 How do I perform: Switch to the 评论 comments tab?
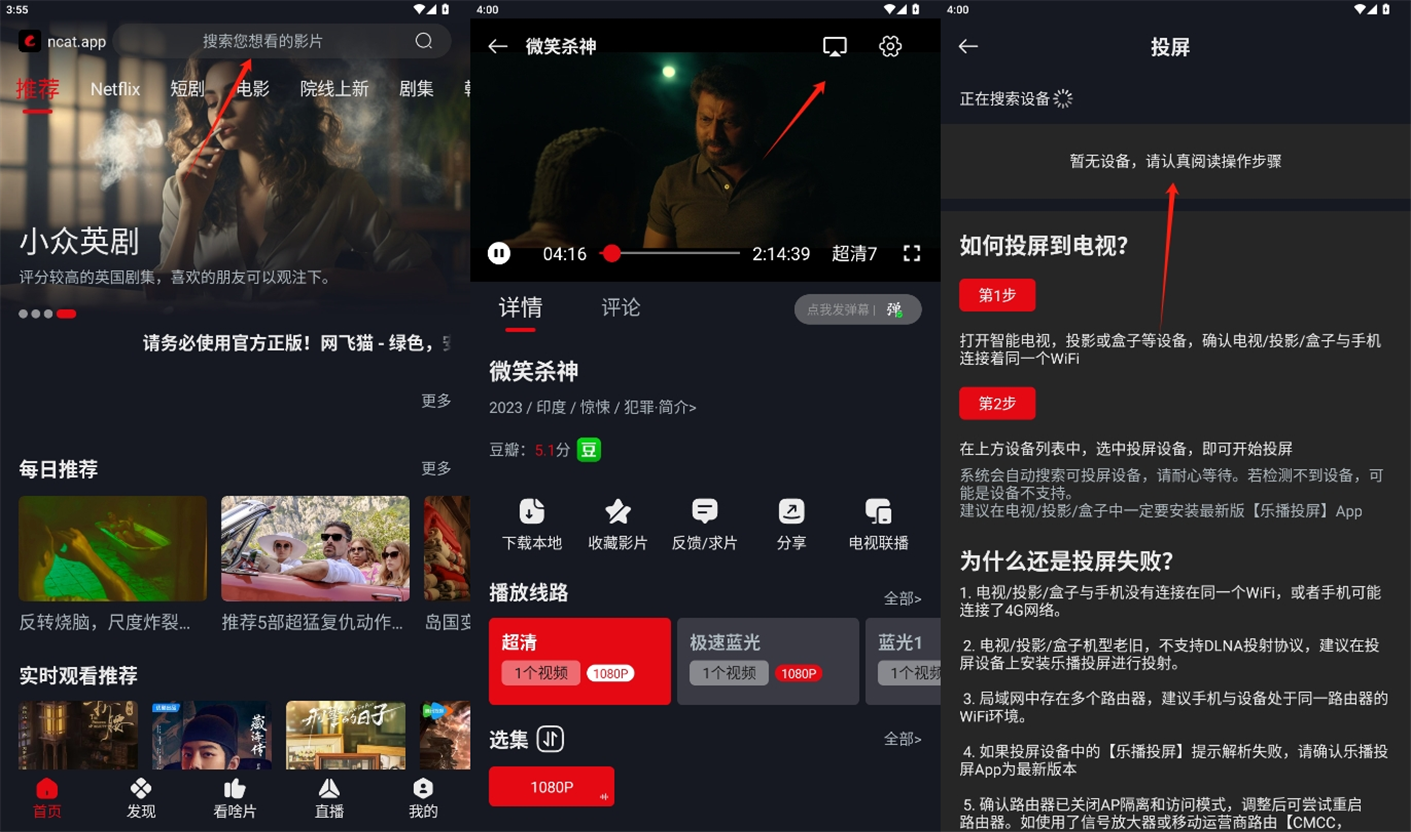click(x=620, y=307)
